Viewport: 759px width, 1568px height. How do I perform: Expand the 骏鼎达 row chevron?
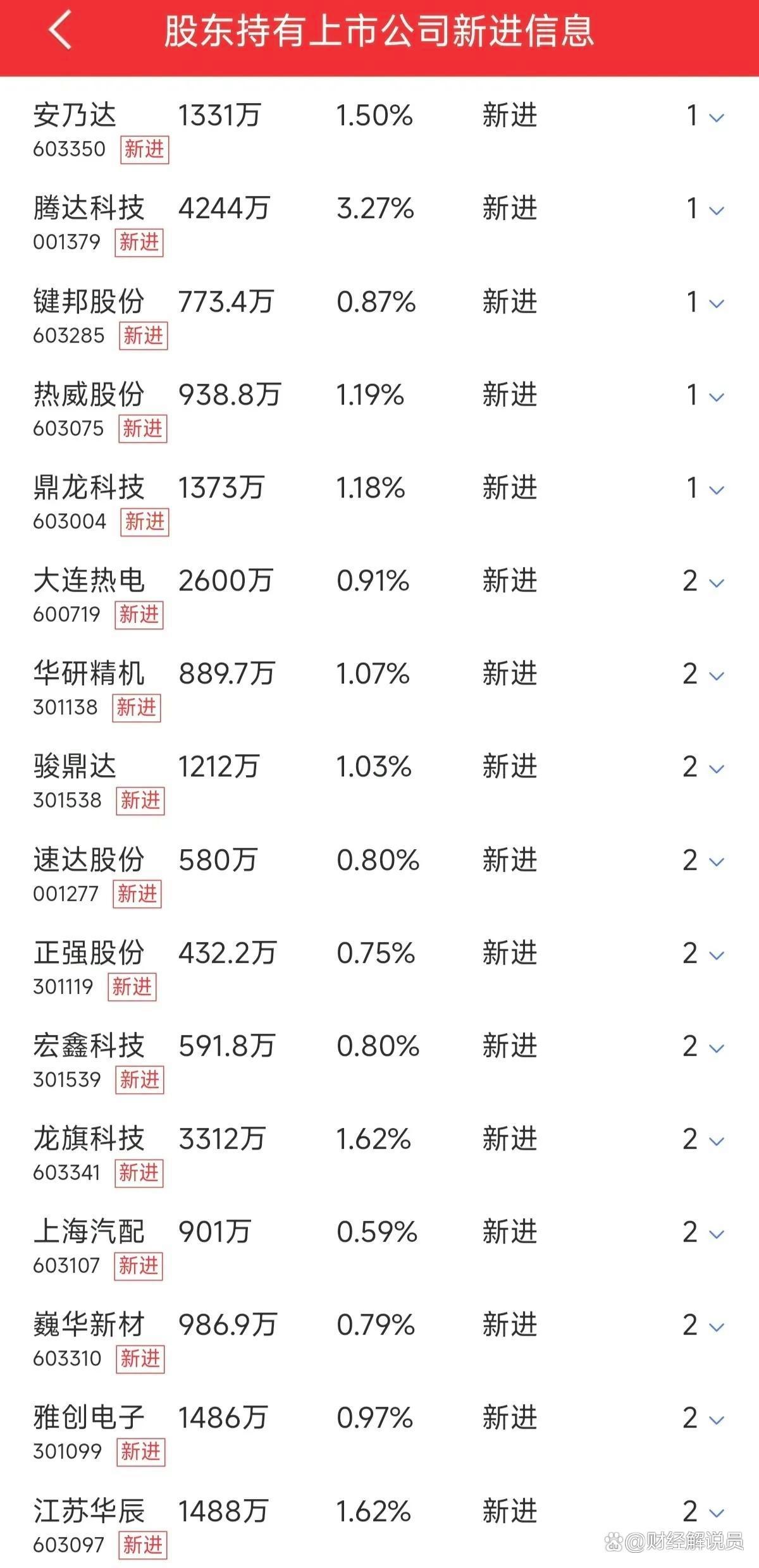(717, 769)
